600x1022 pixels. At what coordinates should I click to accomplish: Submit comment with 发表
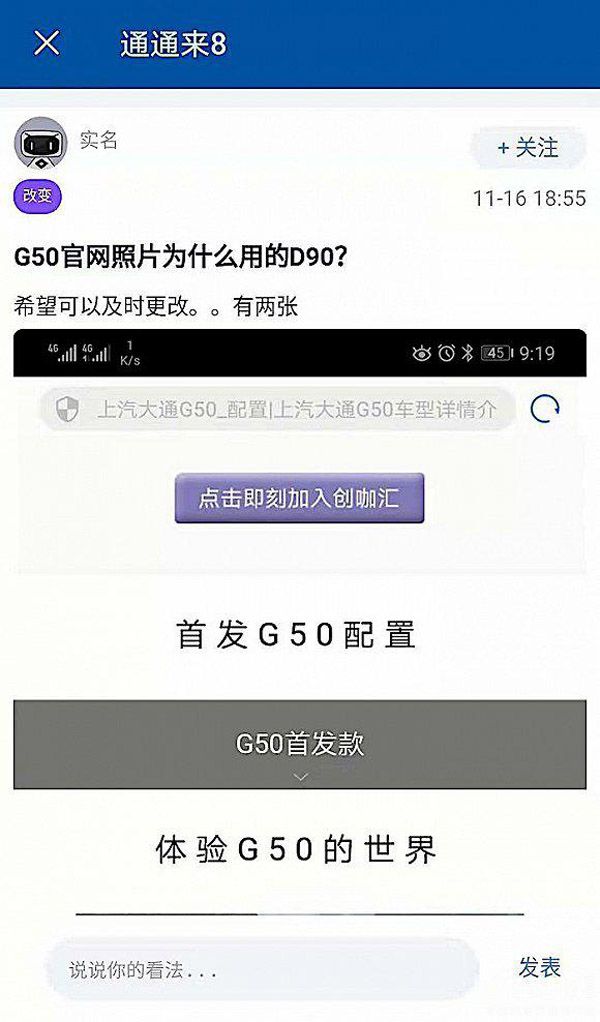[539, 967]
